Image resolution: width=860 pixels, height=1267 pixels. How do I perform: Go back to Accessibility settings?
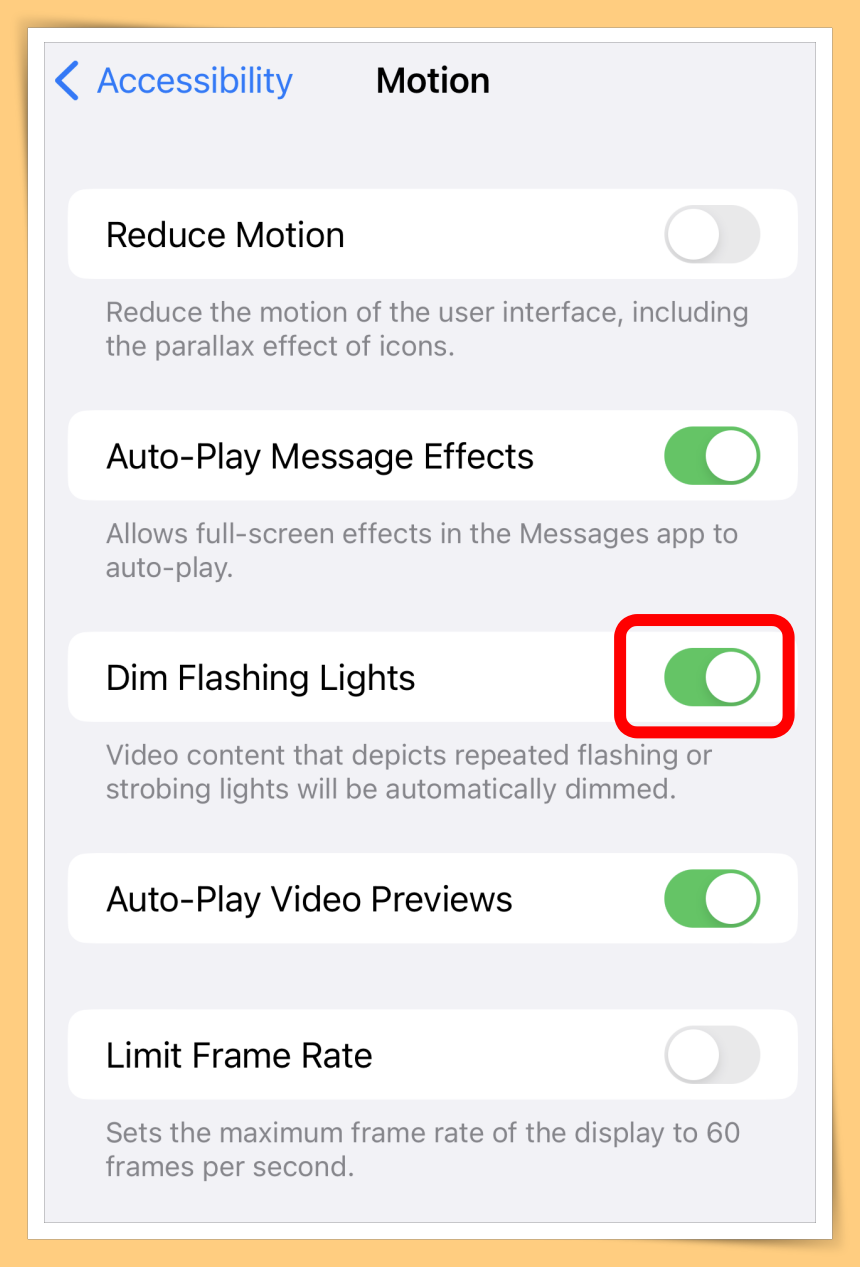(175, 81)
